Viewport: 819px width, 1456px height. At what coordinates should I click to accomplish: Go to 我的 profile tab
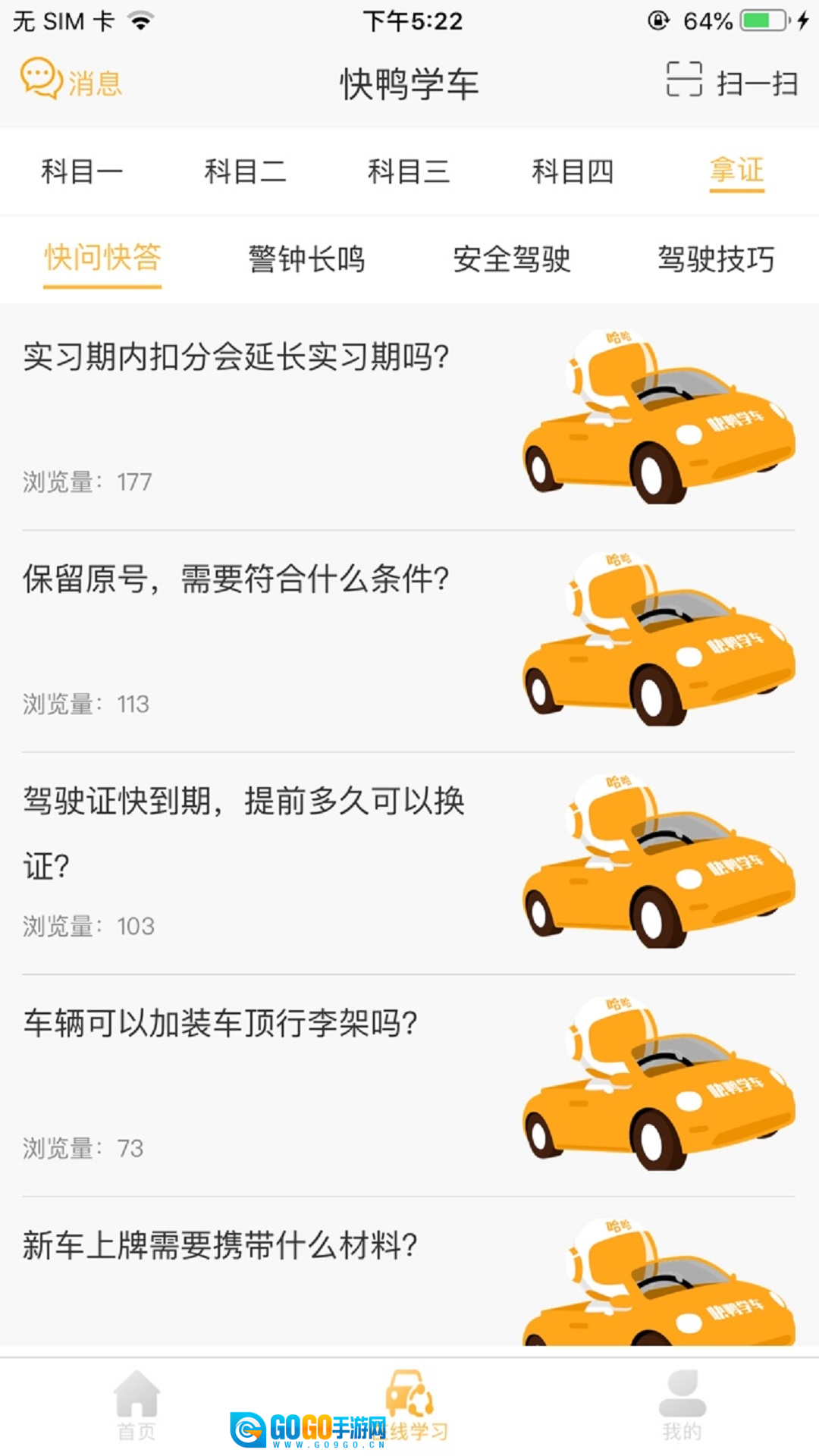(682, 1405)
